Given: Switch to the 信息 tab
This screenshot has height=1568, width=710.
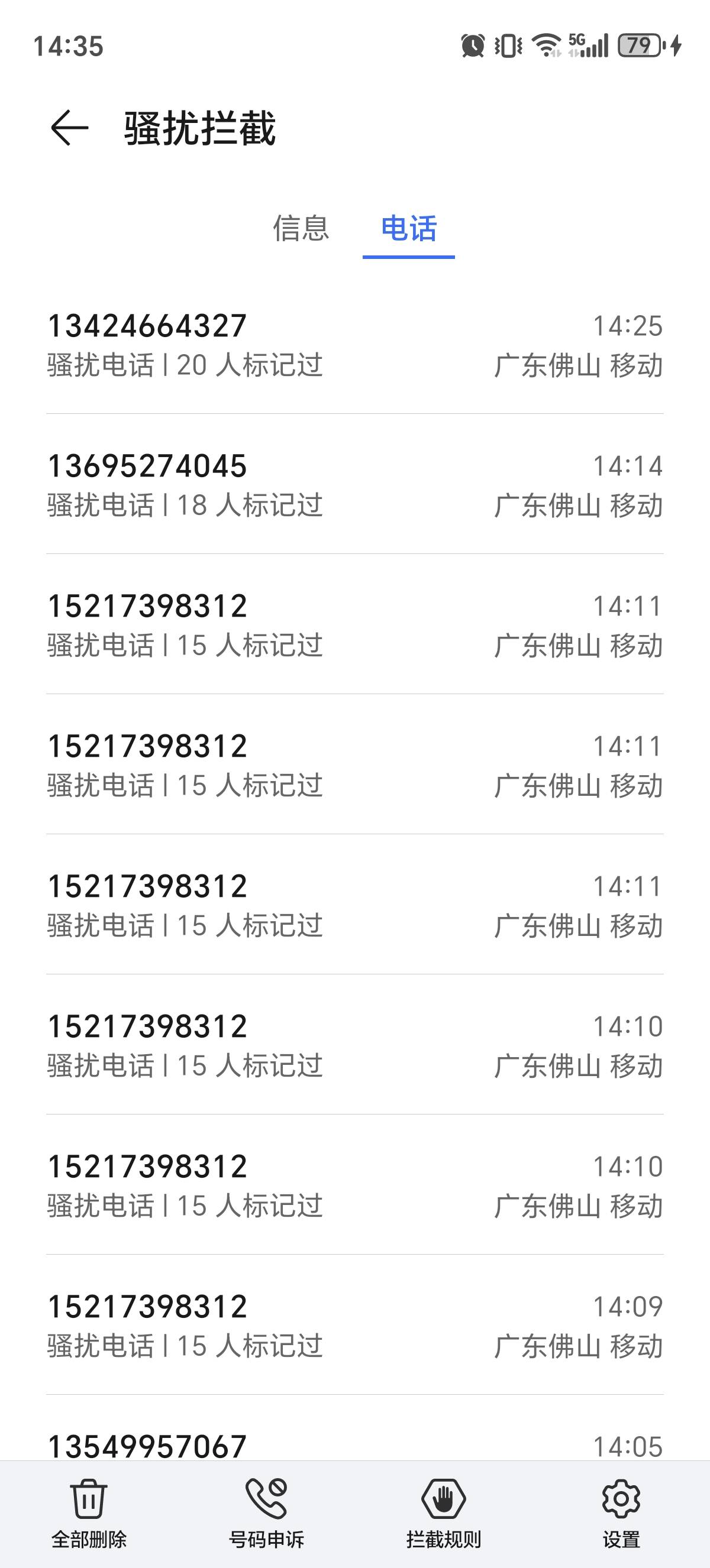Looking at the screenshot, I should pos(301,229).
